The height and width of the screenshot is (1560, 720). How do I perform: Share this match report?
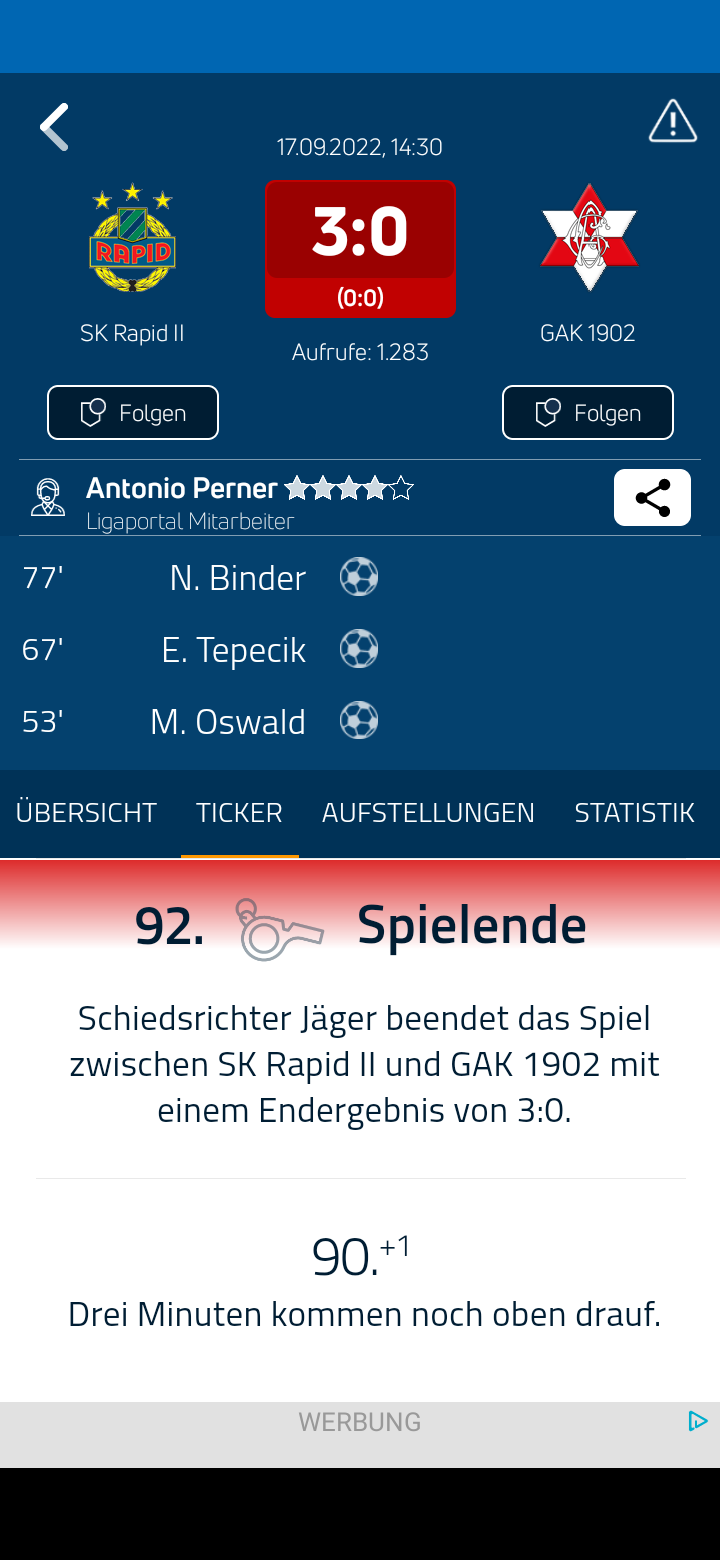click(x=652, y=497)
